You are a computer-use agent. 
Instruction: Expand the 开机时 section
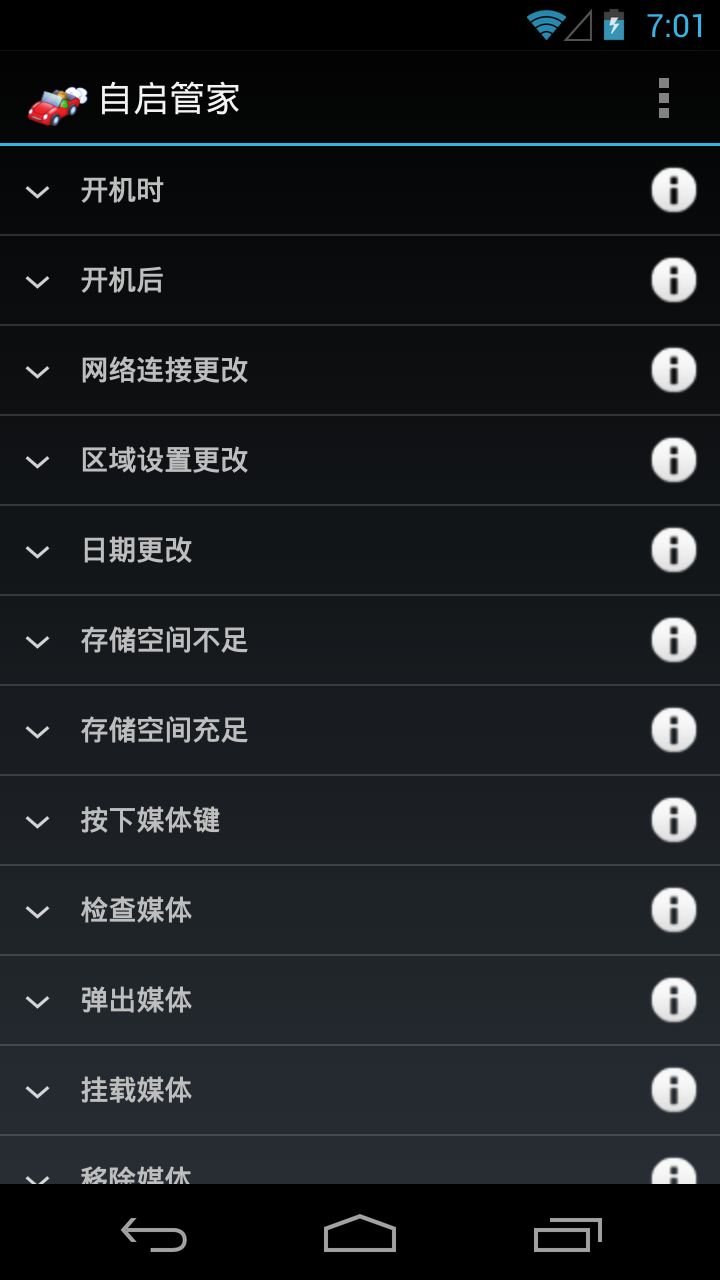[x=38, y=191]
